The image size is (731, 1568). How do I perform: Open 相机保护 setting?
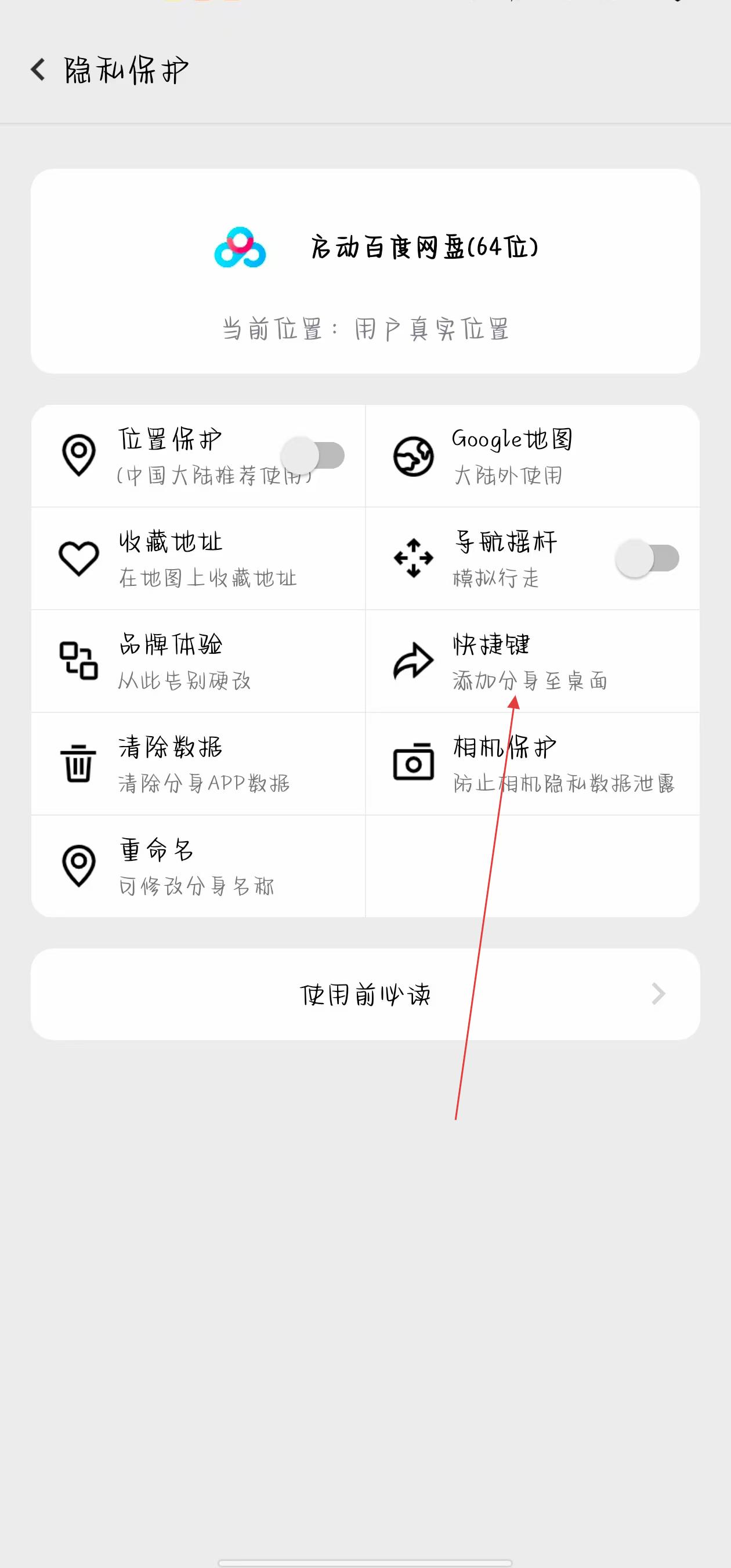tap(532, 763)
